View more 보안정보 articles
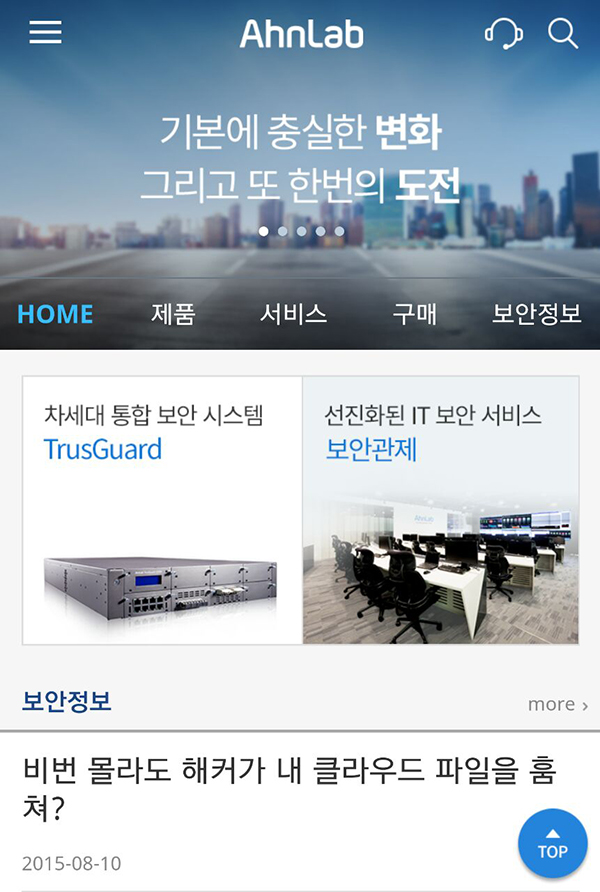The image size is (600, 892). (557, 704)
